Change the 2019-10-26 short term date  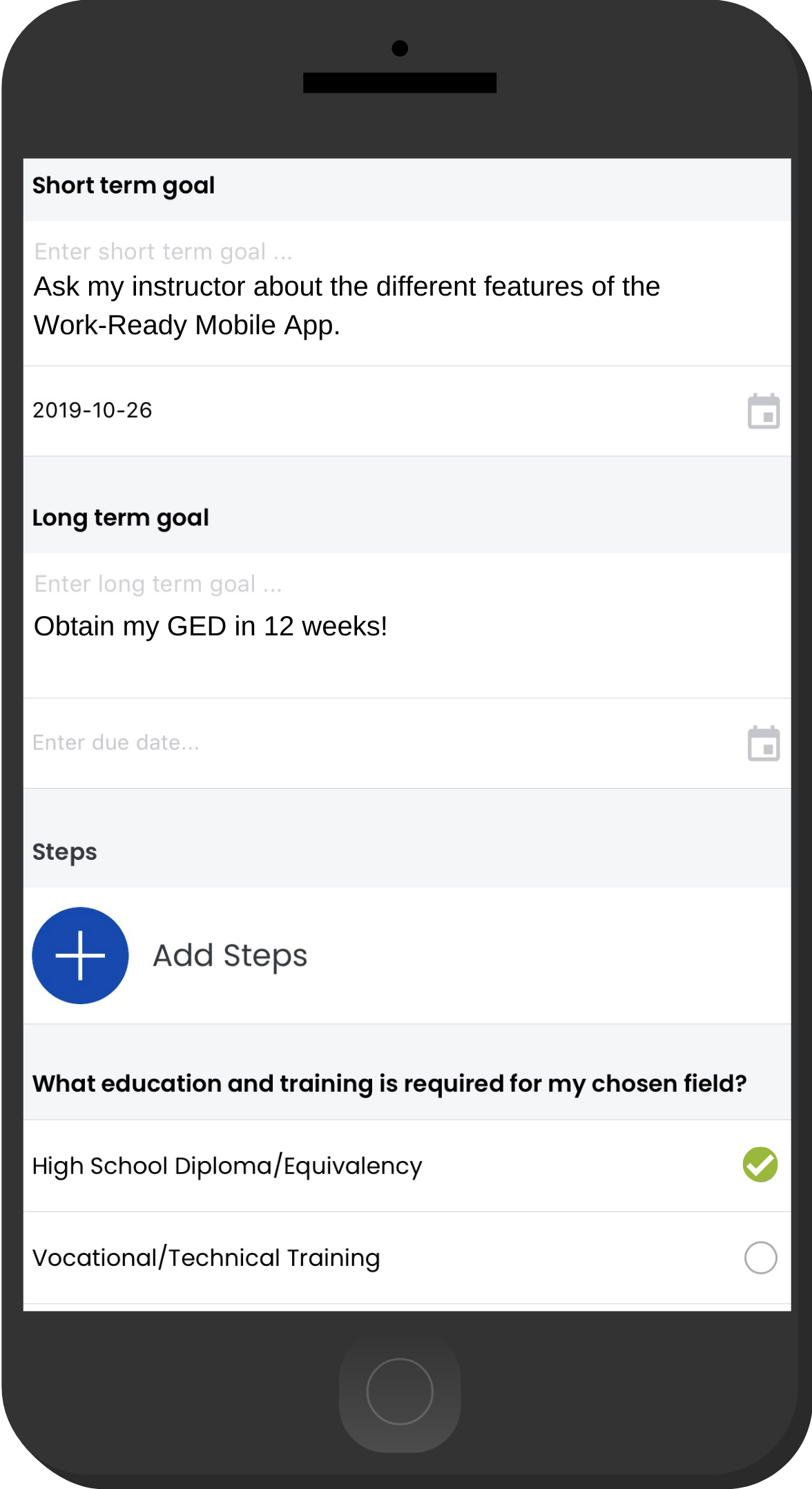(x=407, y=411)
